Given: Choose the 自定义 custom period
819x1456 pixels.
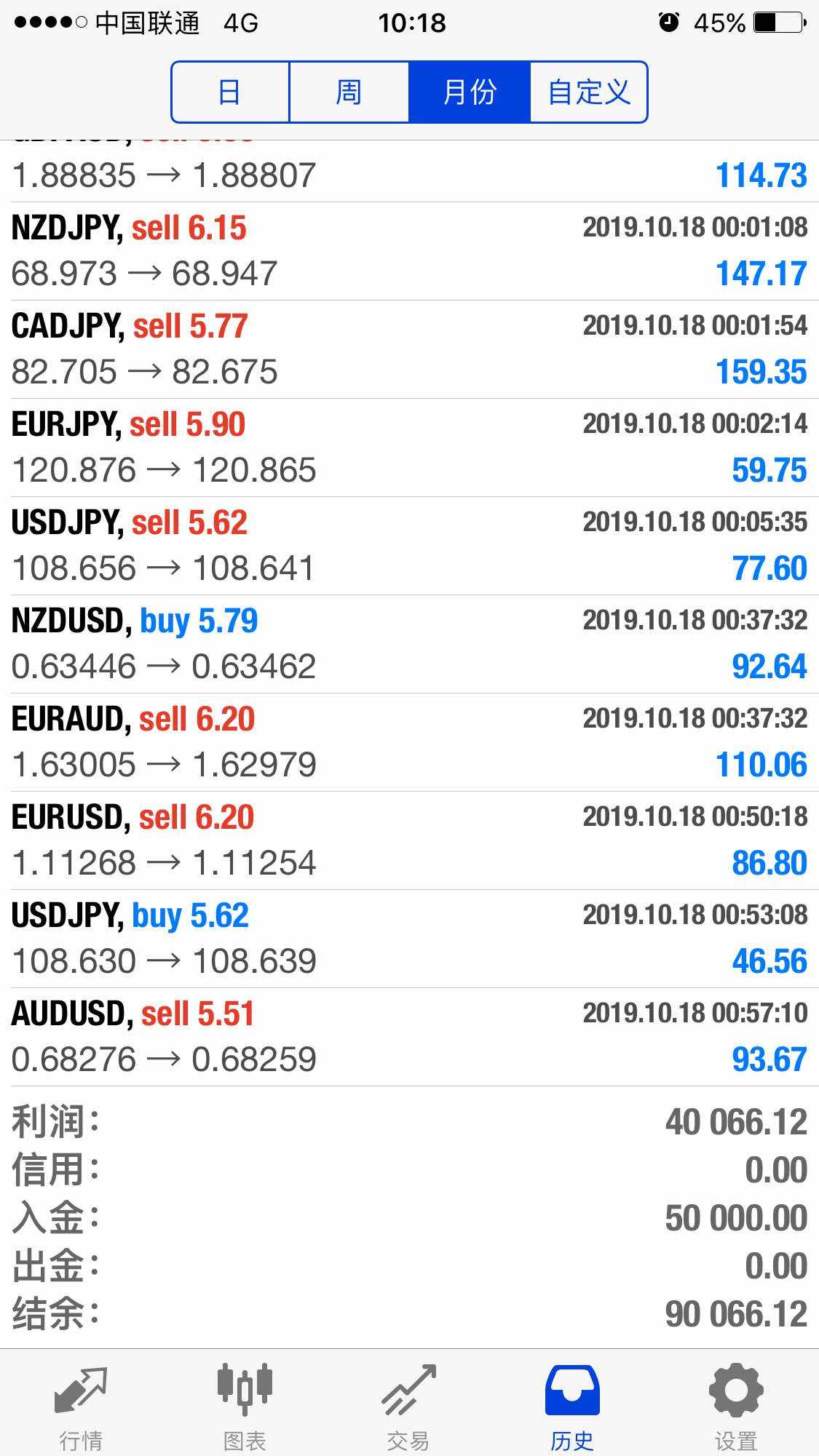Looking at the screenshot, I should (588, 92).
